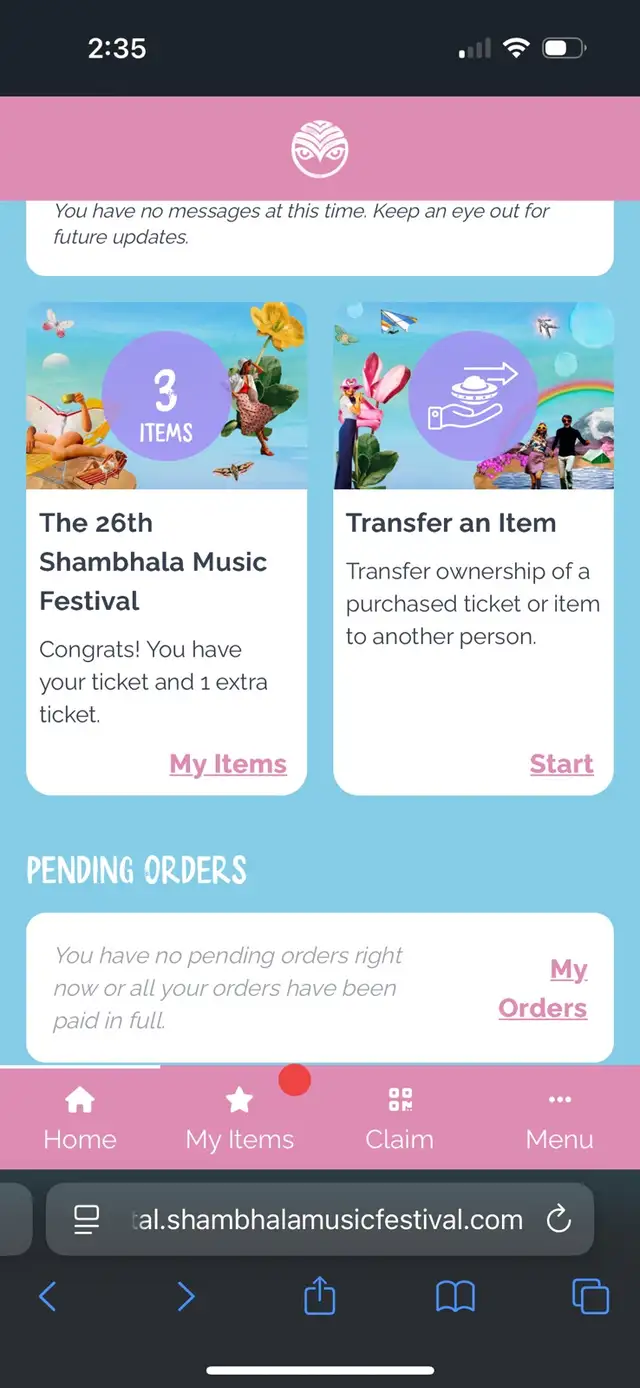Go to the Home tab
The width and height of the screenshot is (640, 1388).
tap(80, 1119)
